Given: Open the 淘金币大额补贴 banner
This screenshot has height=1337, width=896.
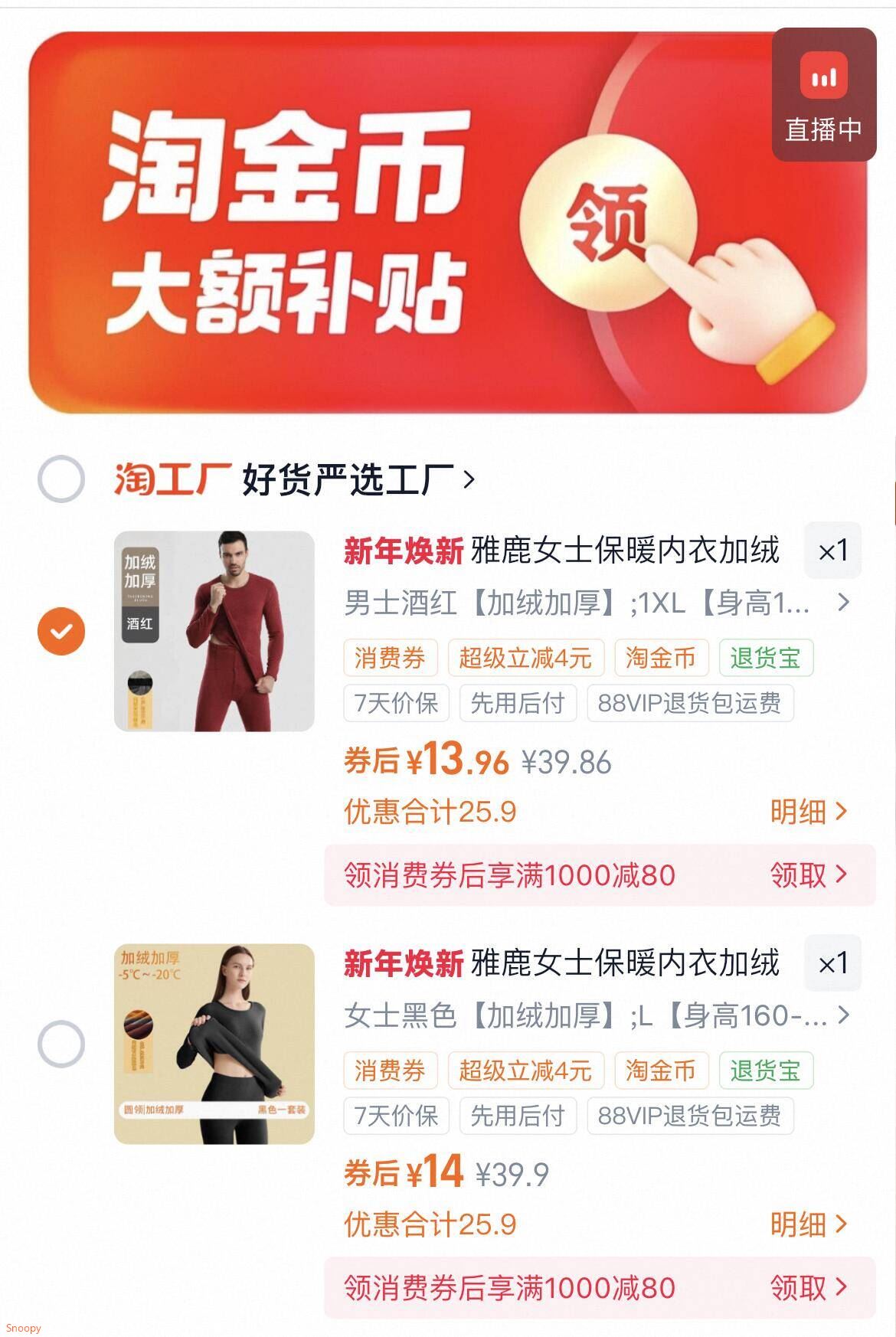Looking at the screenshot, I should point(383,222).
